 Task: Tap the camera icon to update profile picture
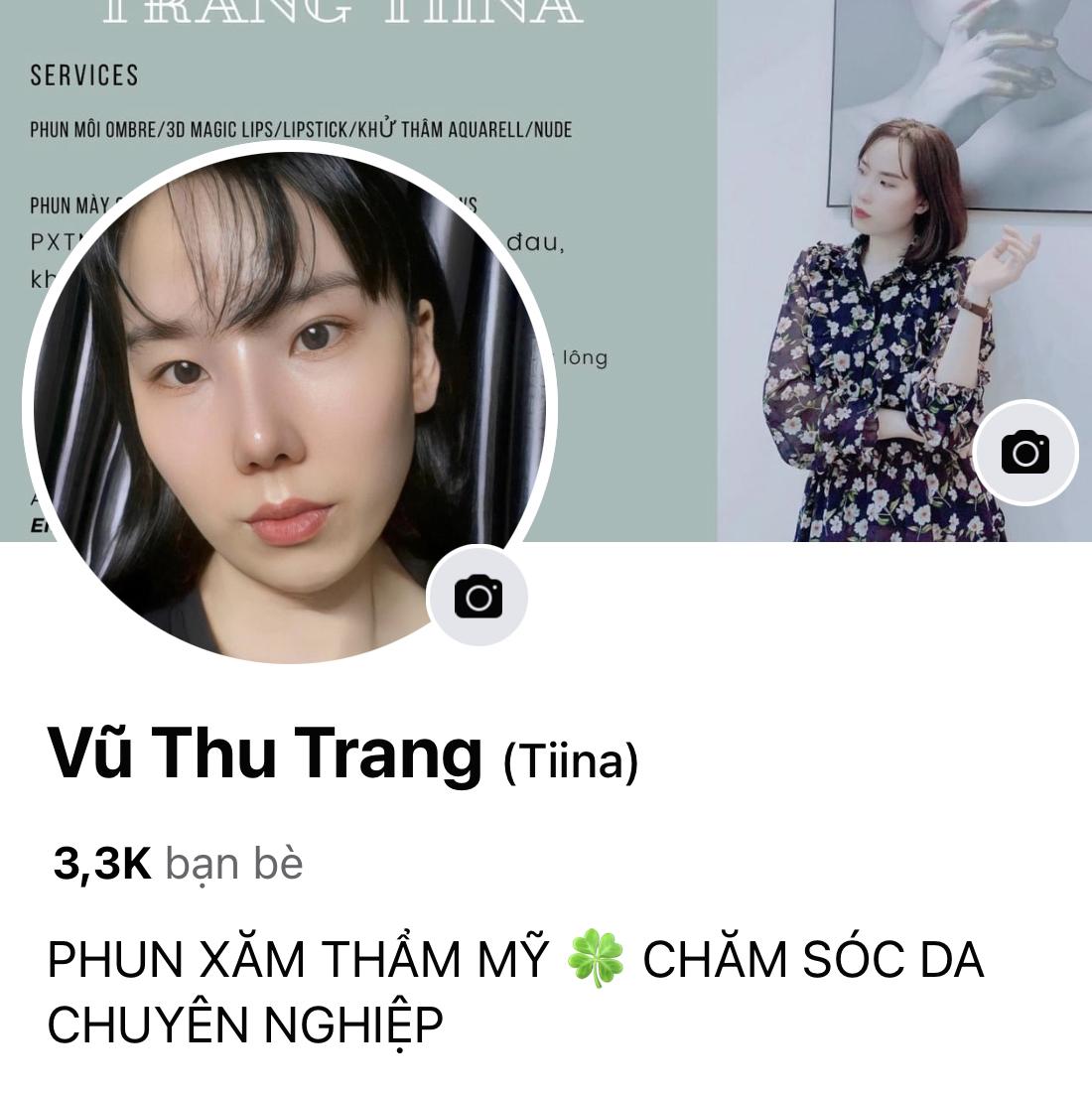[x=479, y=597]
